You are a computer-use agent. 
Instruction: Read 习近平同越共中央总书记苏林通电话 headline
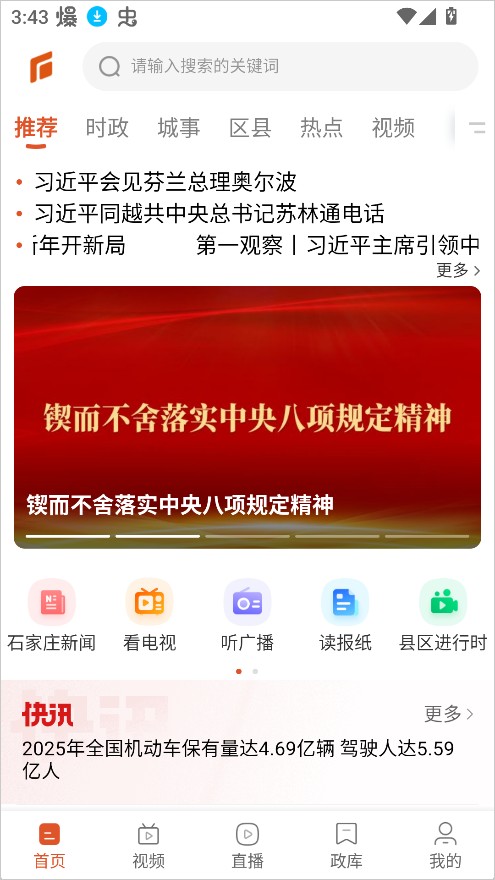[x=209, y=214]
